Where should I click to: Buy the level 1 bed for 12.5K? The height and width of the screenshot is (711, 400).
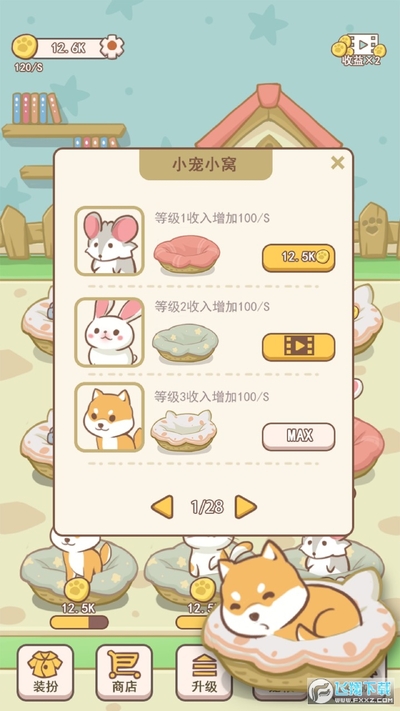coord(298,258)
